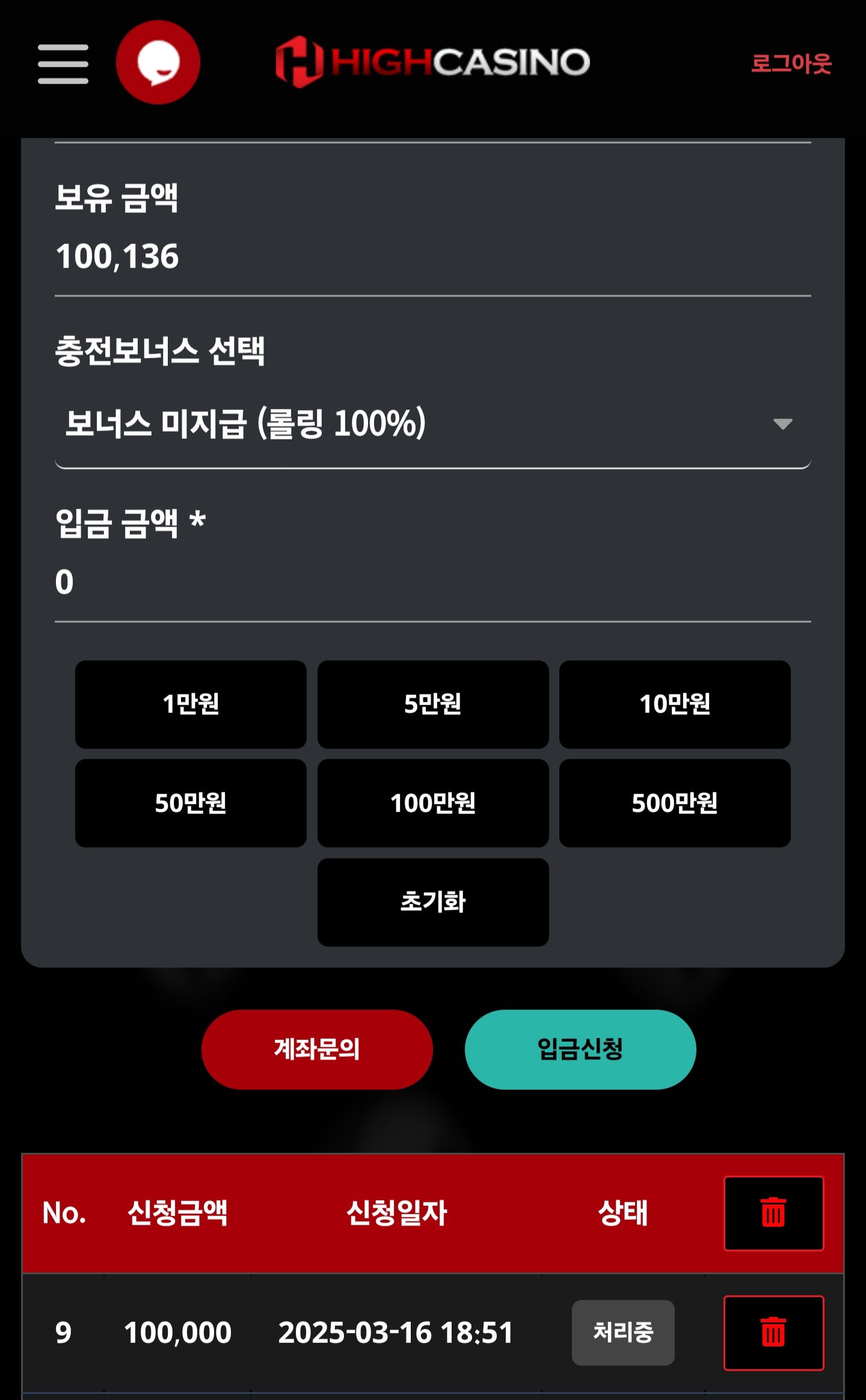Choose the 10만원 quick amount
This screenshot has height=1400, width=866.
click(675, 705)
